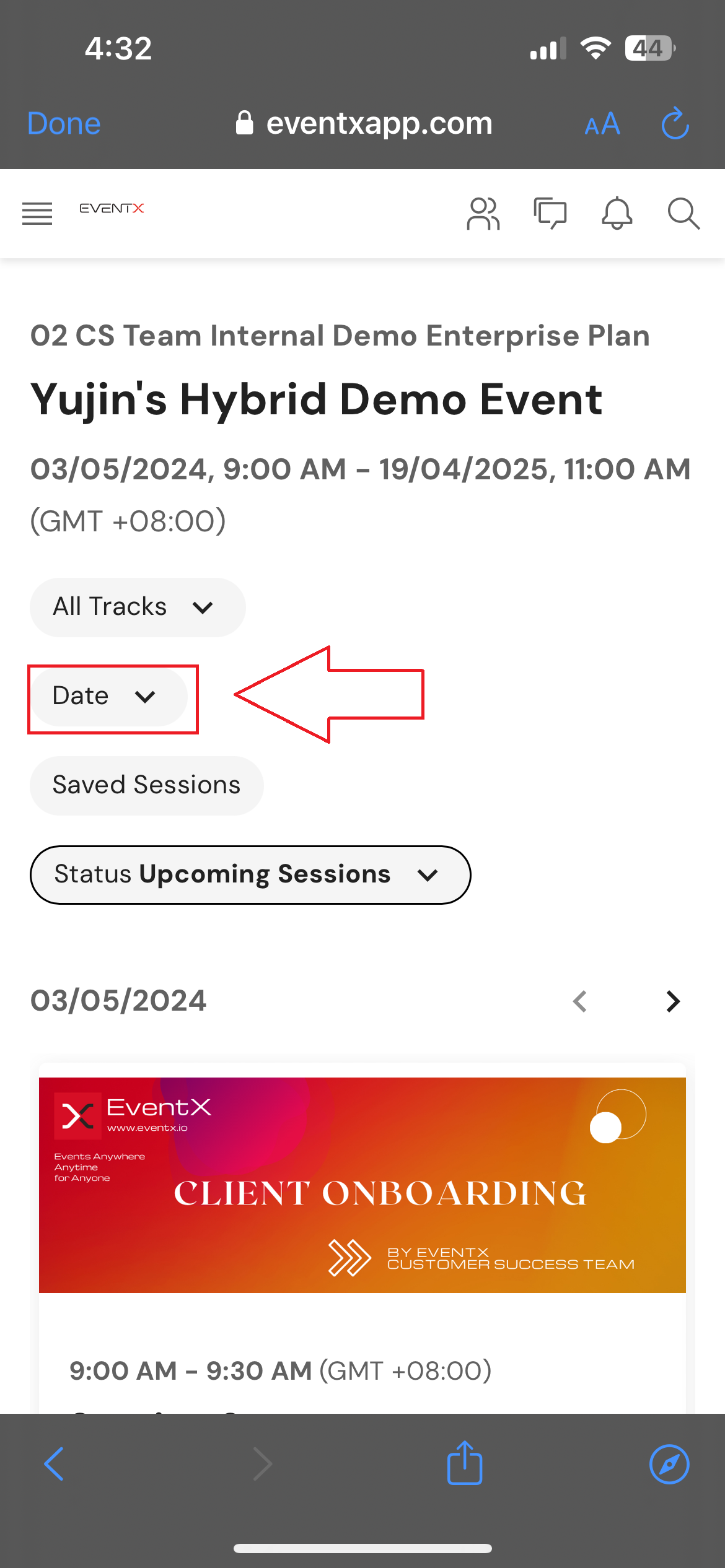The width and height of the screenshot is (725, 1568).
Task: Share this page via the share icon
Action: (465, 1463)
